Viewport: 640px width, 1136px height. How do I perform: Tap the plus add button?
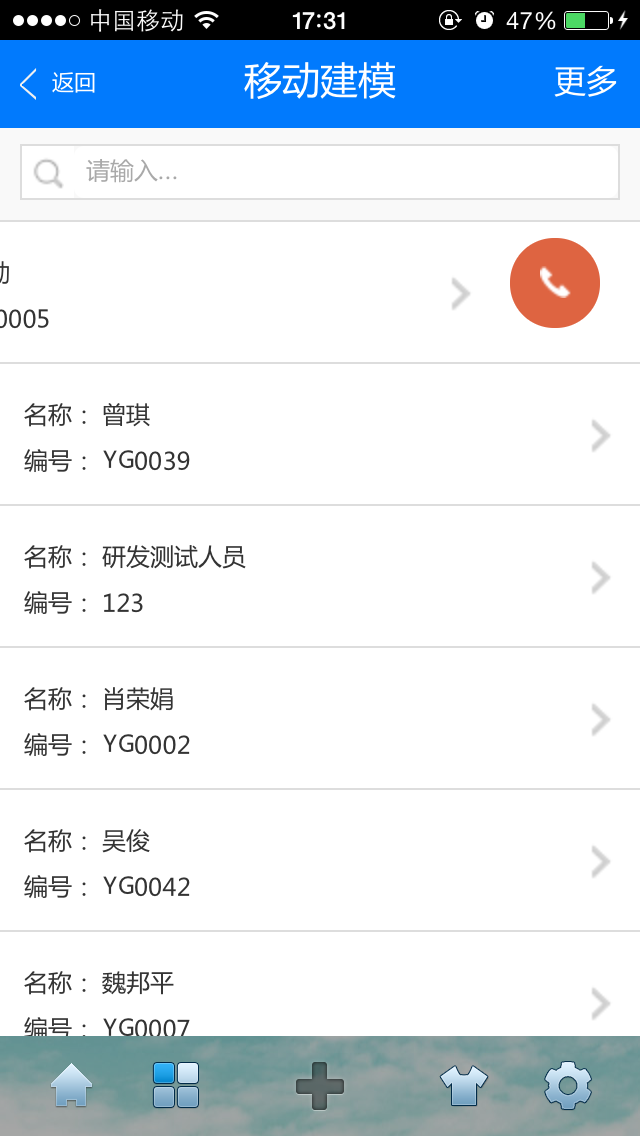click(320, 1086)
